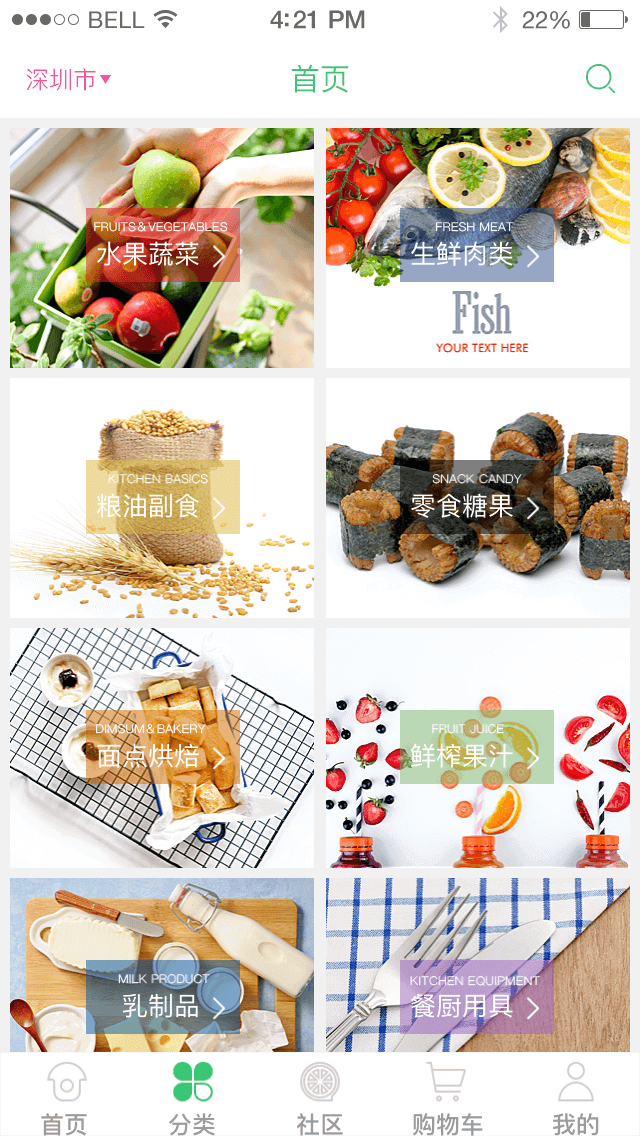Go to the 社区 community tab

pyautogui.click(x=320, y=1097)
